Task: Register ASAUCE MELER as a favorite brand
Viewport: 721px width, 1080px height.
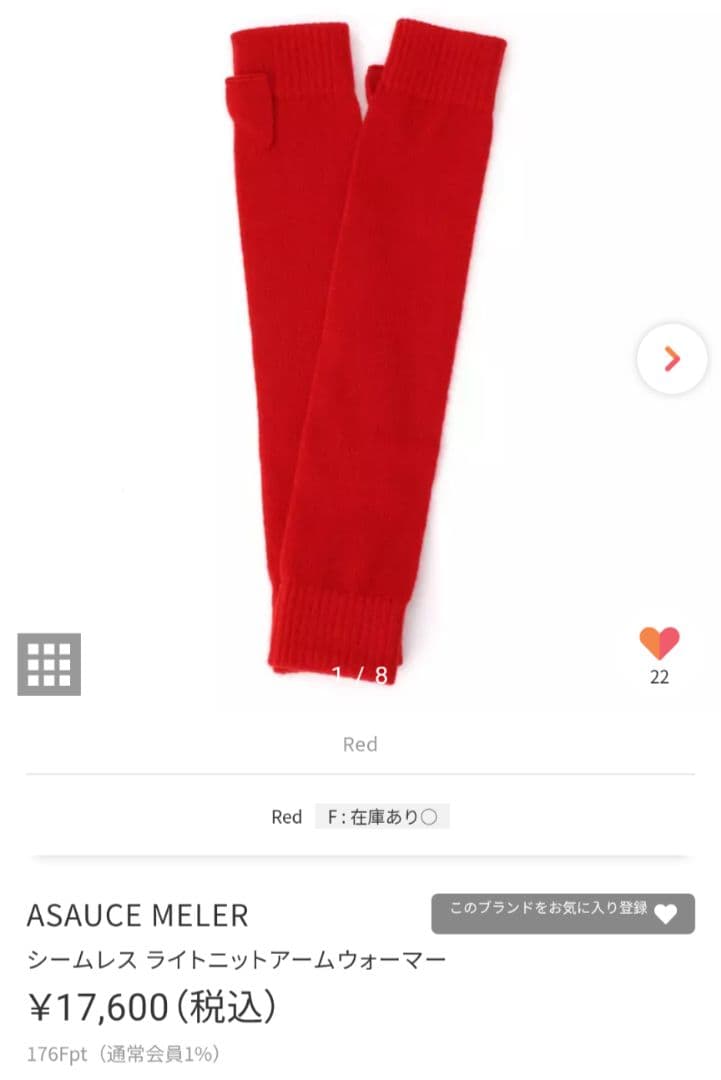Action: (x=562, y=913)
